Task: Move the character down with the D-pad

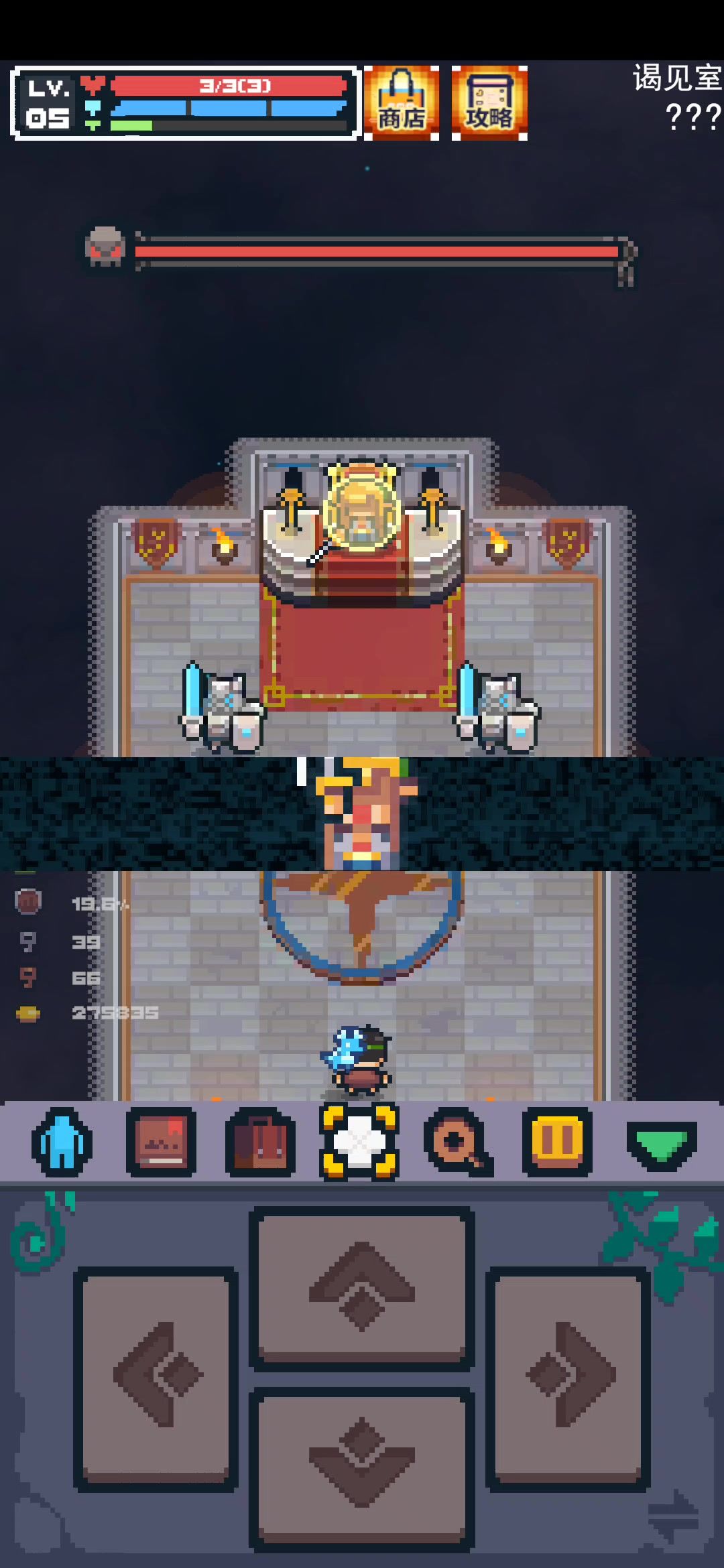Action: [362, 1468]
